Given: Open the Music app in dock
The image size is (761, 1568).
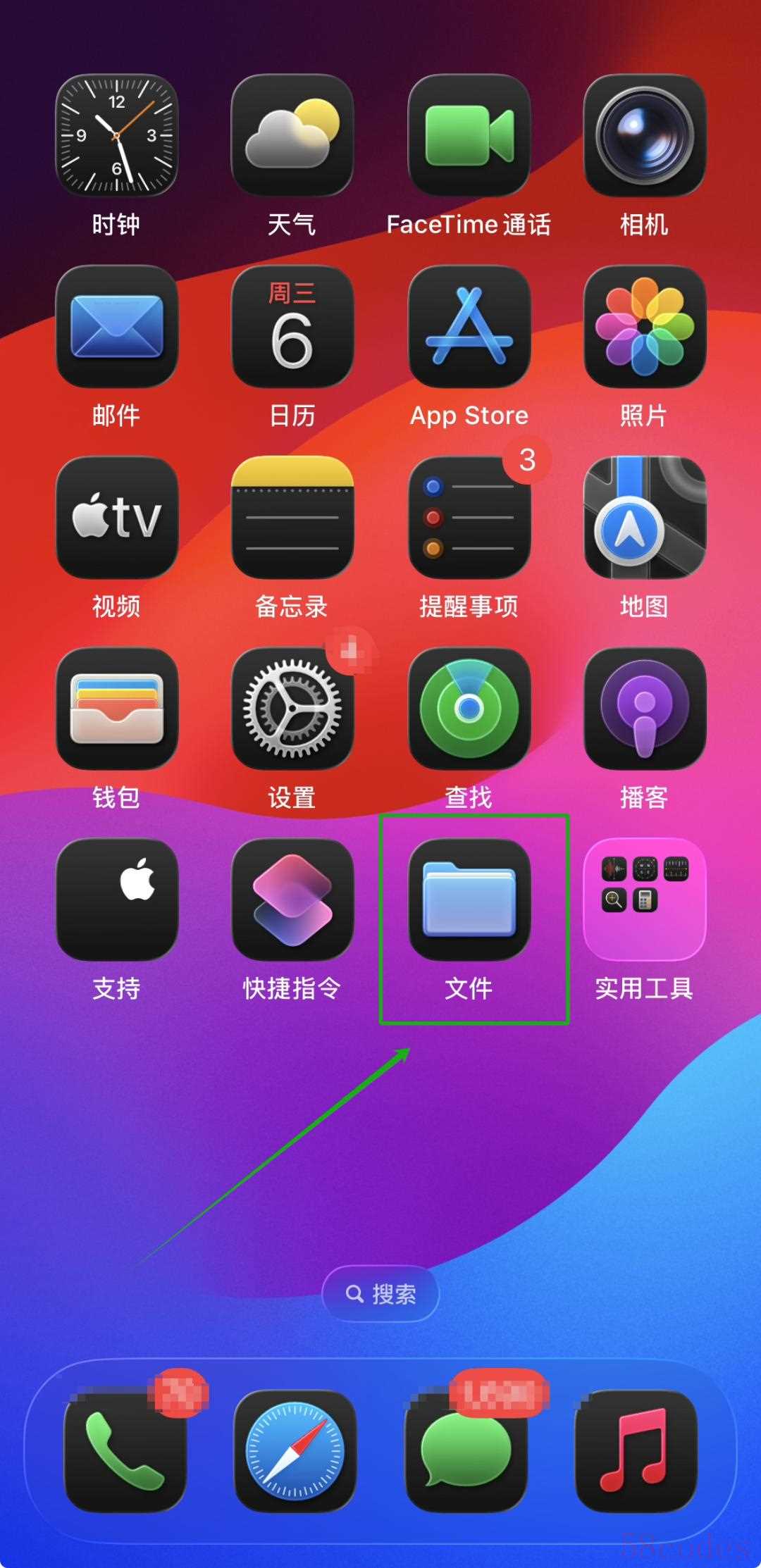Looking at the screenshot, I should tap(636, 1452).
